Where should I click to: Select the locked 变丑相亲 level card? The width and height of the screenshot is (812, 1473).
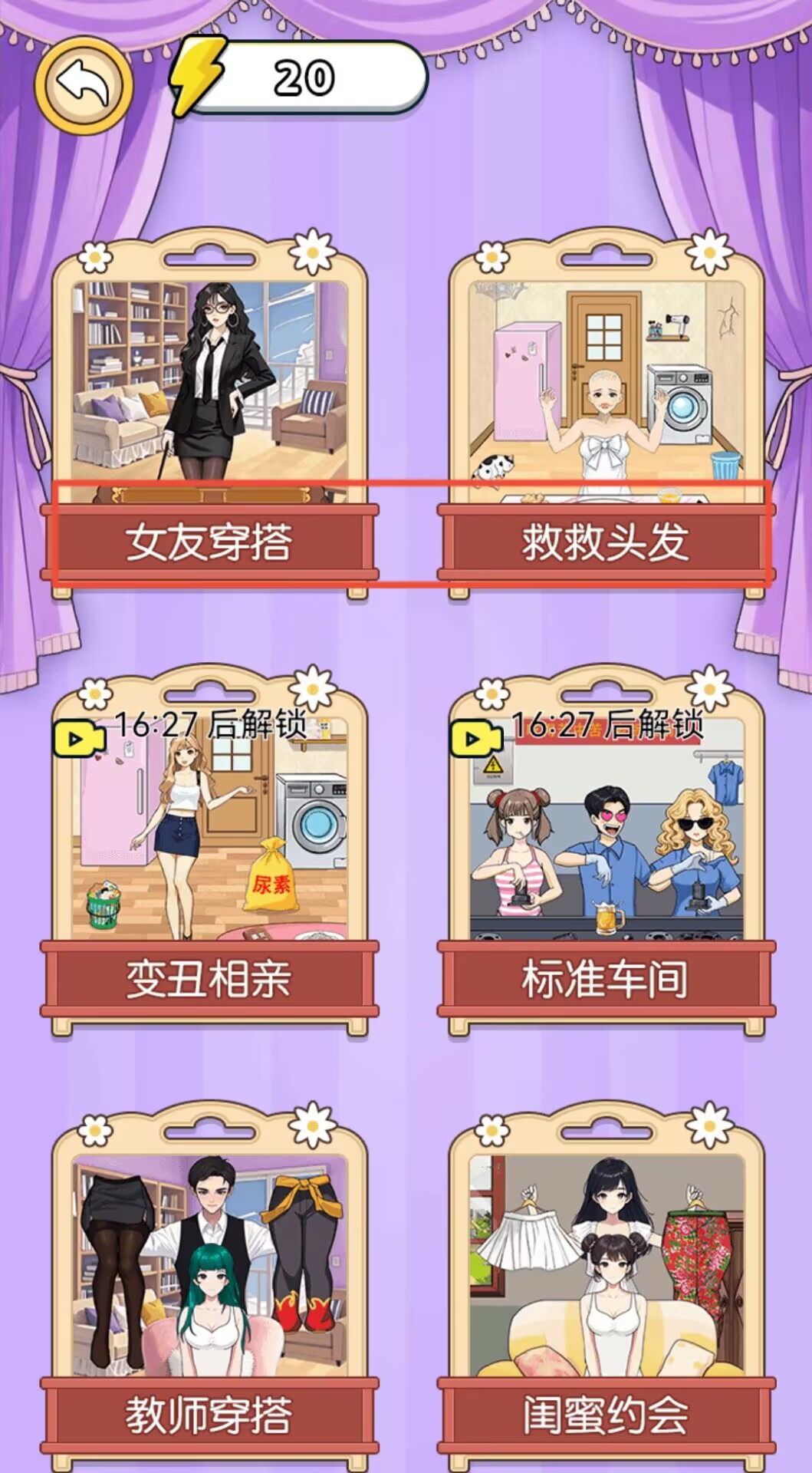[x=209, y=844]
